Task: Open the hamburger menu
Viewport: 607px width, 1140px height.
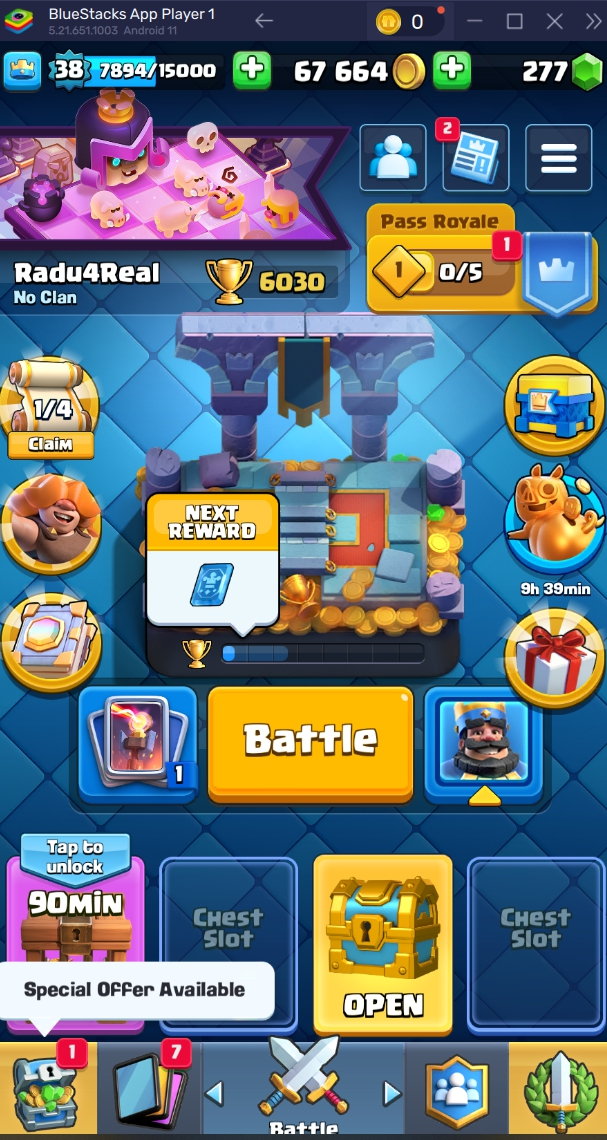Action: coord(558,157)
